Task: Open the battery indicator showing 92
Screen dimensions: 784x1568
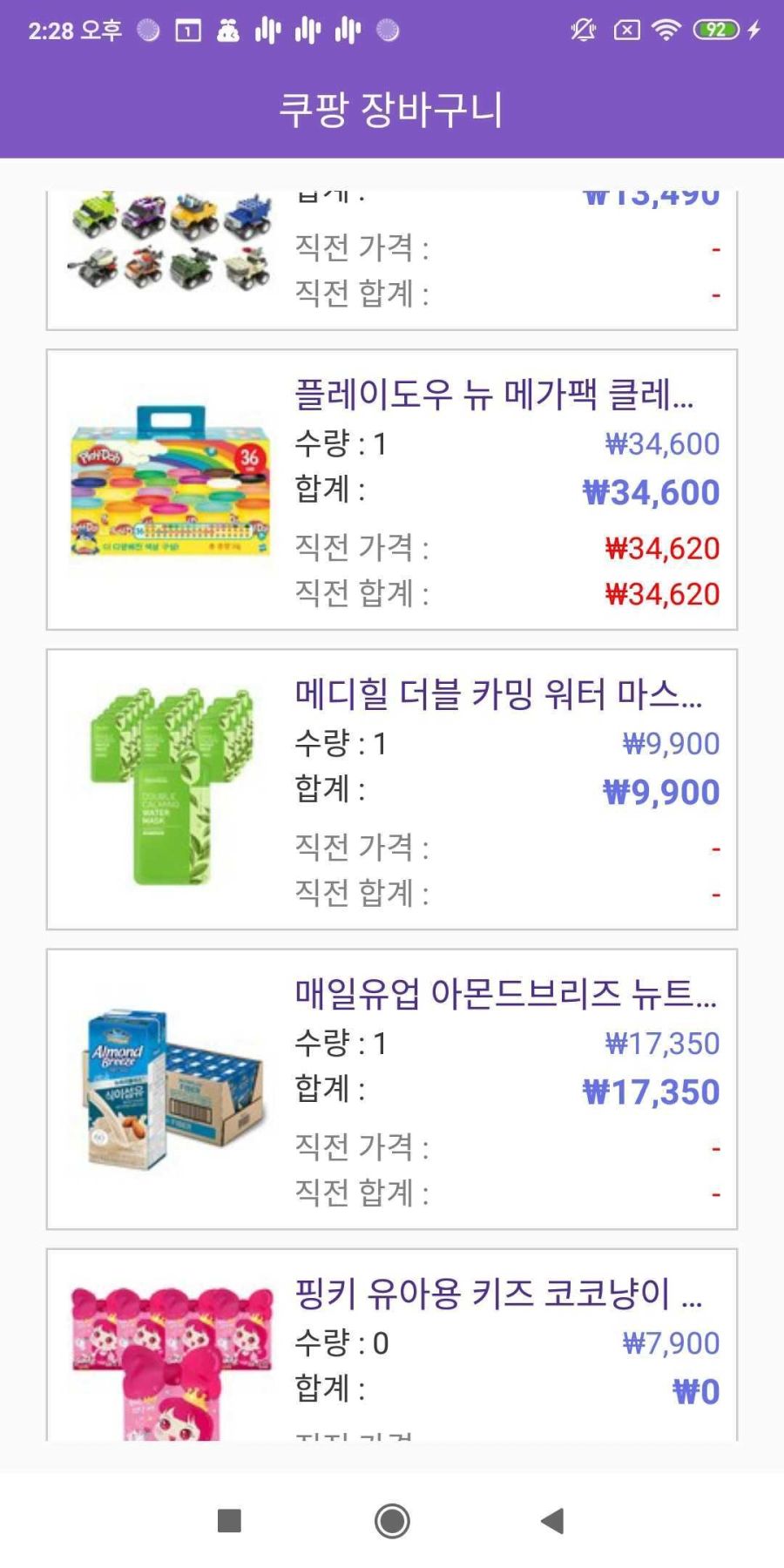Action: point(717,29)
